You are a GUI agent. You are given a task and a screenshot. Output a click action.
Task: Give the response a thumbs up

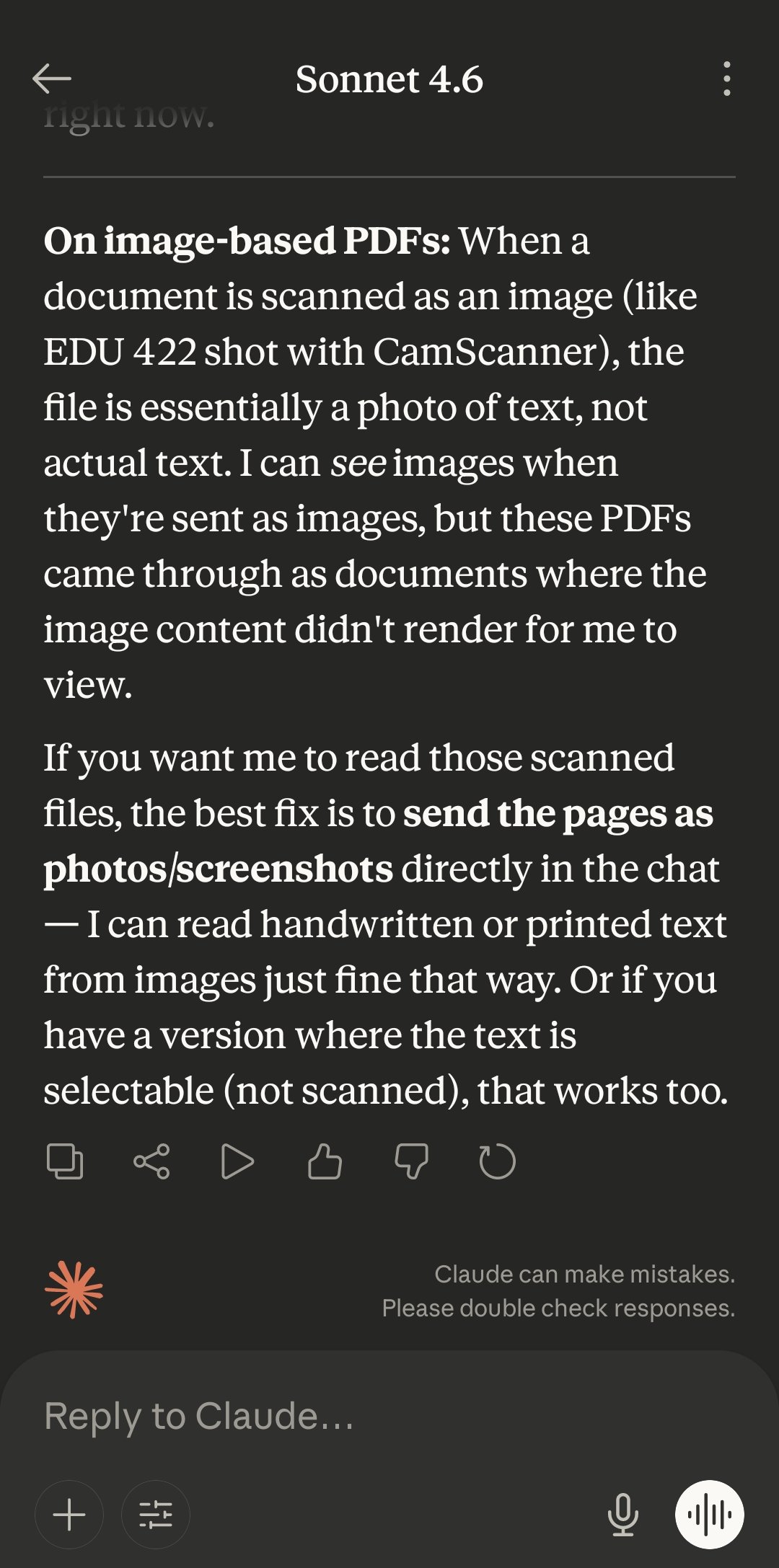coord(325,1161)
